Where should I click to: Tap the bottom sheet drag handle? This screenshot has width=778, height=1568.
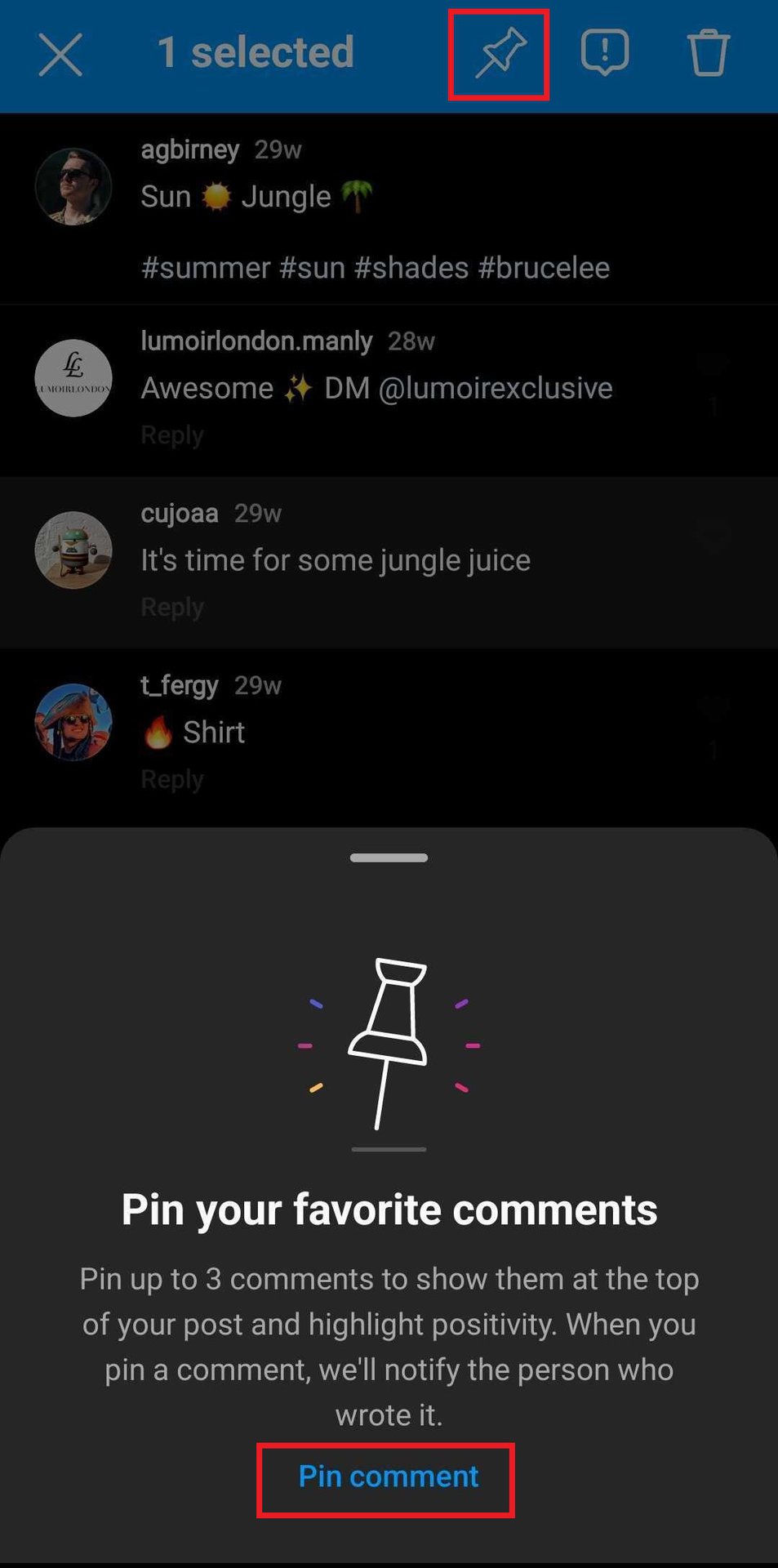pyautogui.click(x=389, y=857)
